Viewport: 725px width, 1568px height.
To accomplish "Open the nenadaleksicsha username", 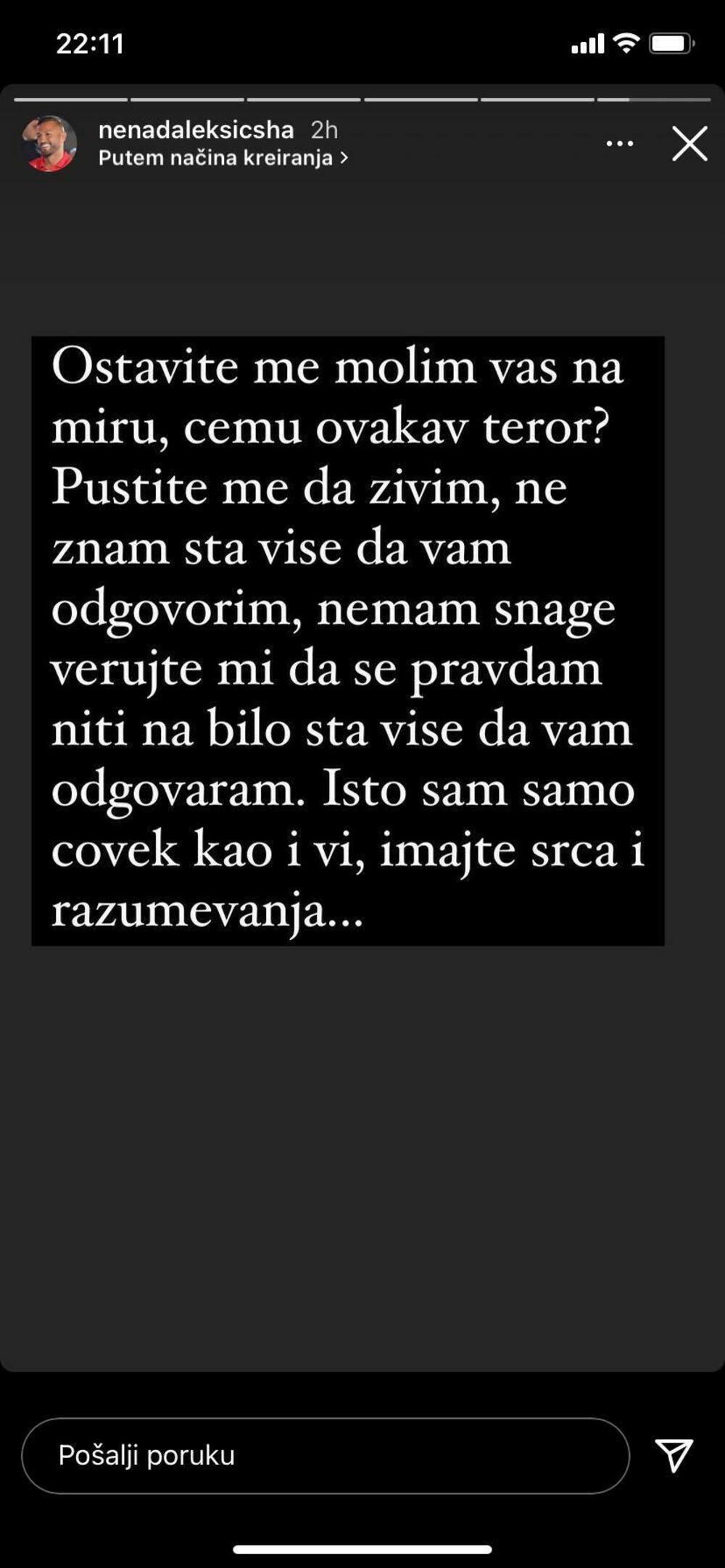I will [x=196, y=130].
